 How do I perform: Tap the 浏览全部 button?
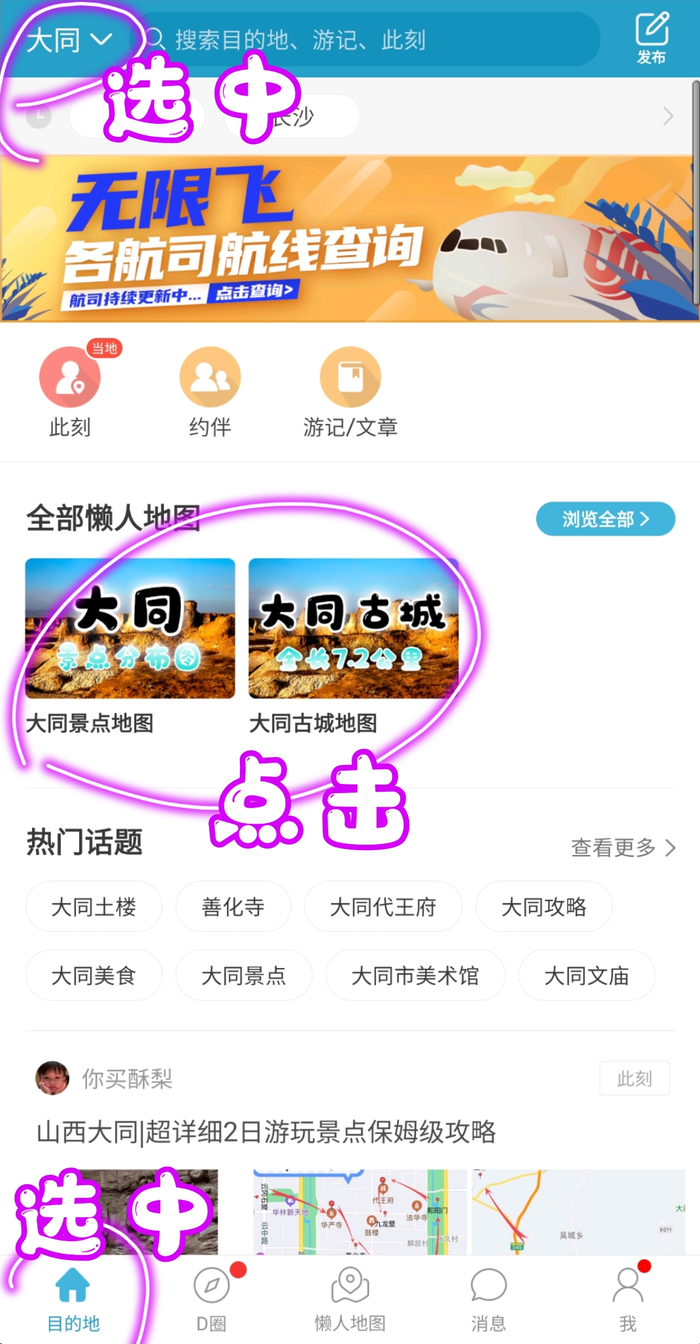point(605,519)
